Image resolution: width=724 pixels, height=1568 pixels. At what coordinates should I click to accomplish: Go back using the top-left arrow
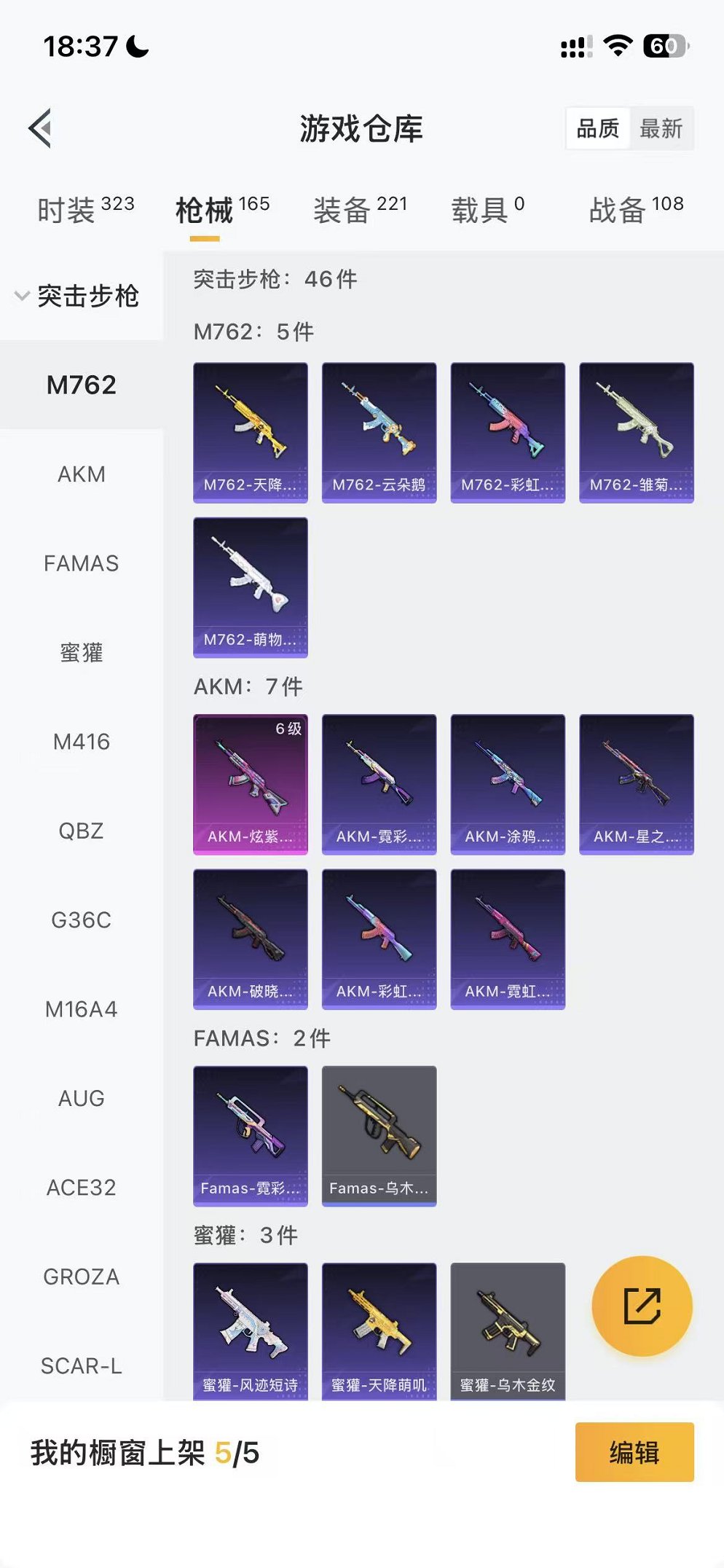(x=41, y=128)
